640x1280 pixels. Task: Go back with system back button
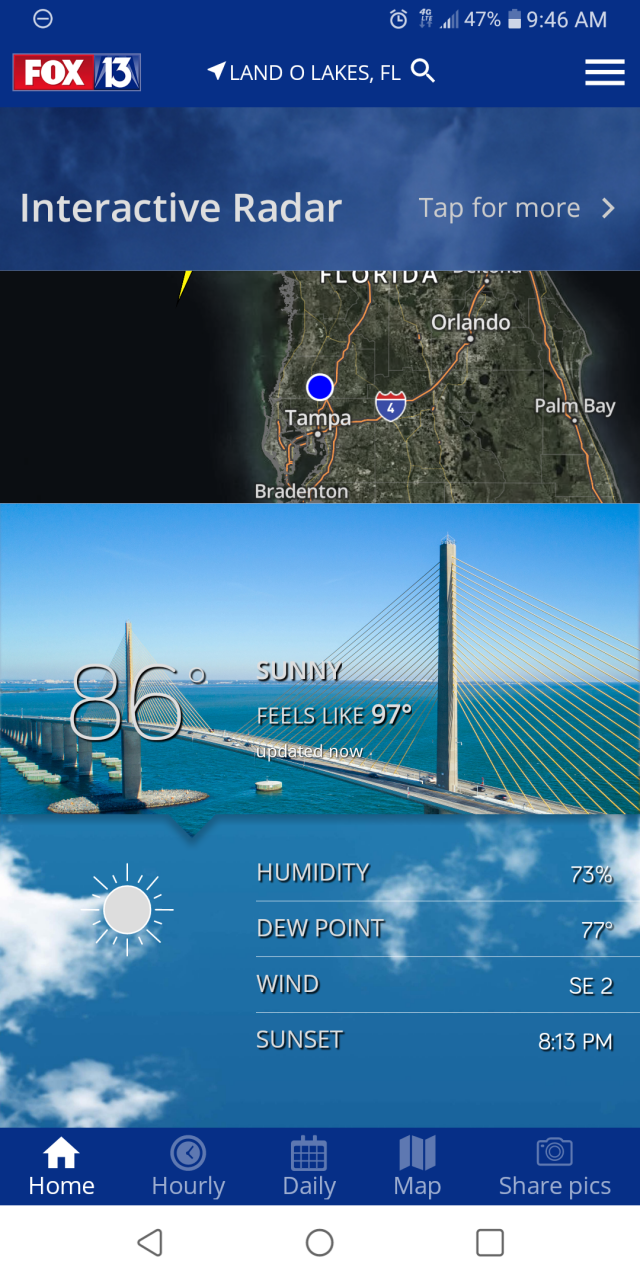pyautogui.click(x=150, y=1242)
